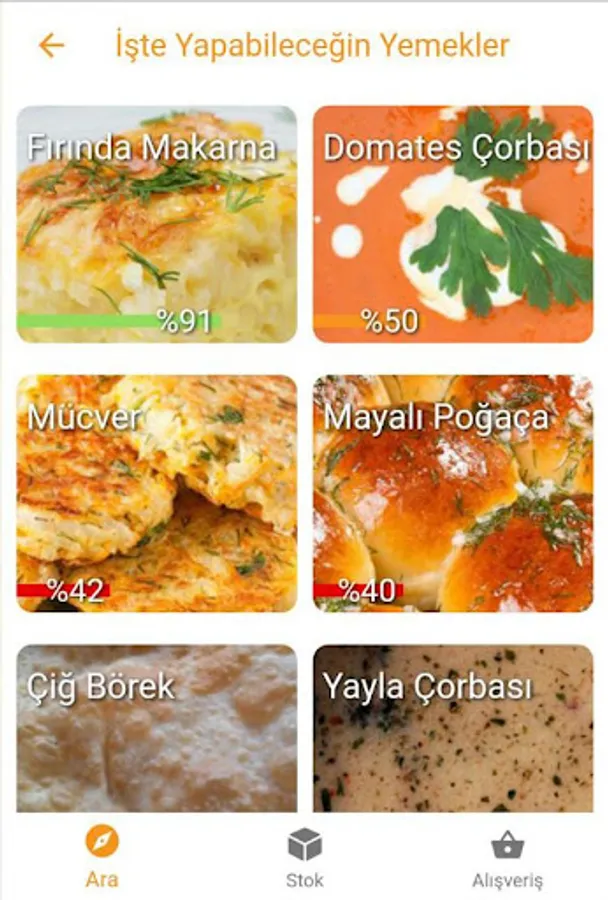View the Mücver recipe

pyautogui.click(x=157, y=493)
